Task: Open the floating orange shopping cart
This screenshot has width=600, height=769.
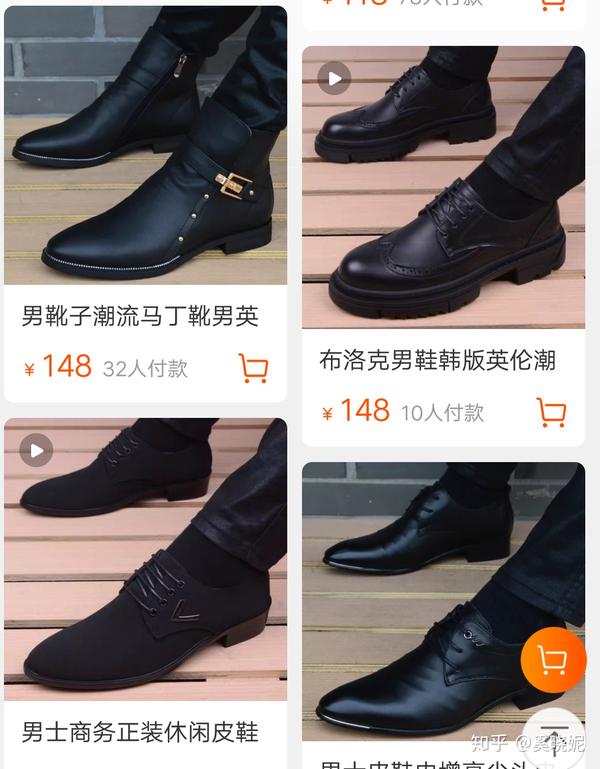Action: [x=552, y=659]
